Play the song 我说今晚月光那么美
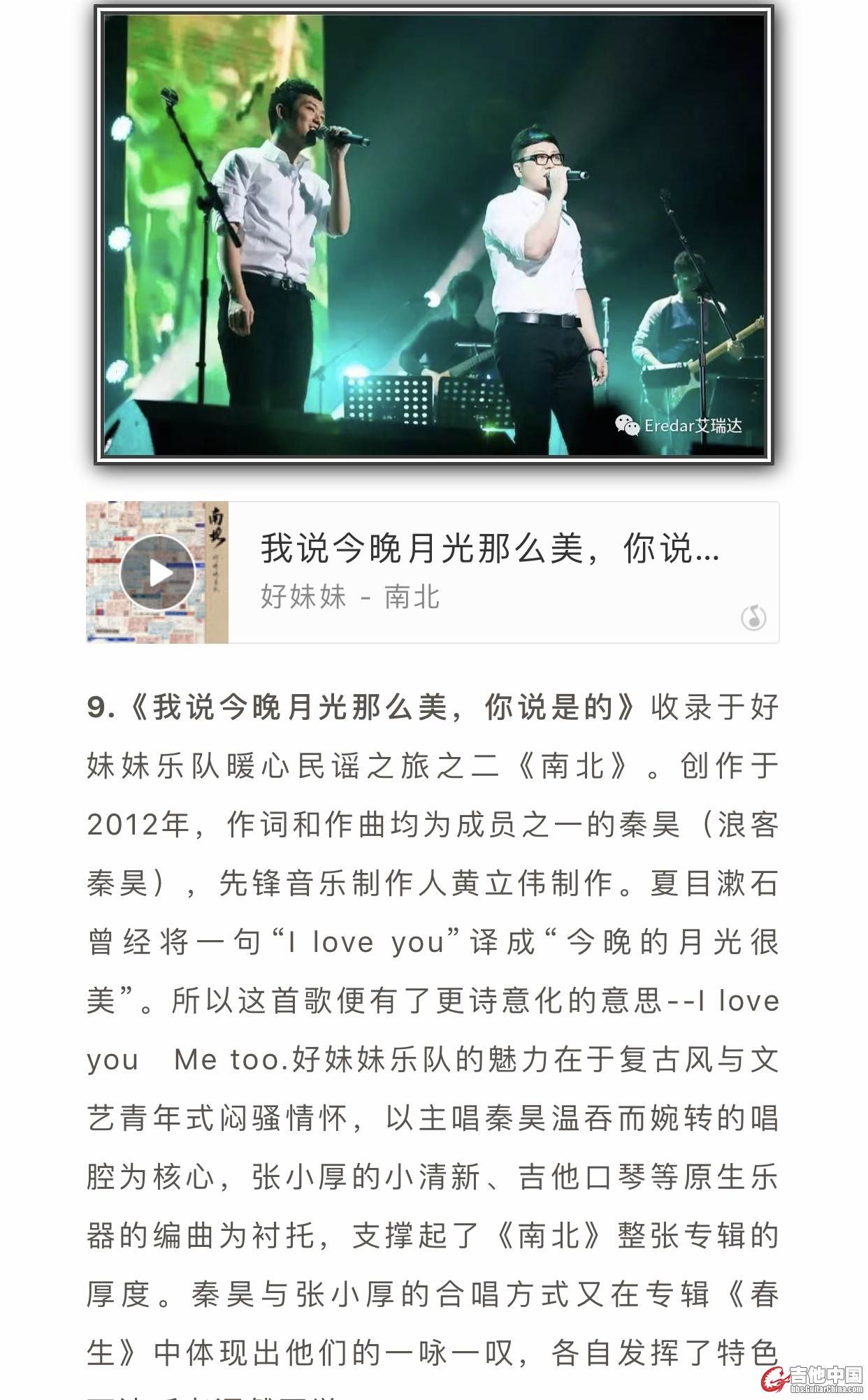The image size is (868, 1400). coord(158,572)
